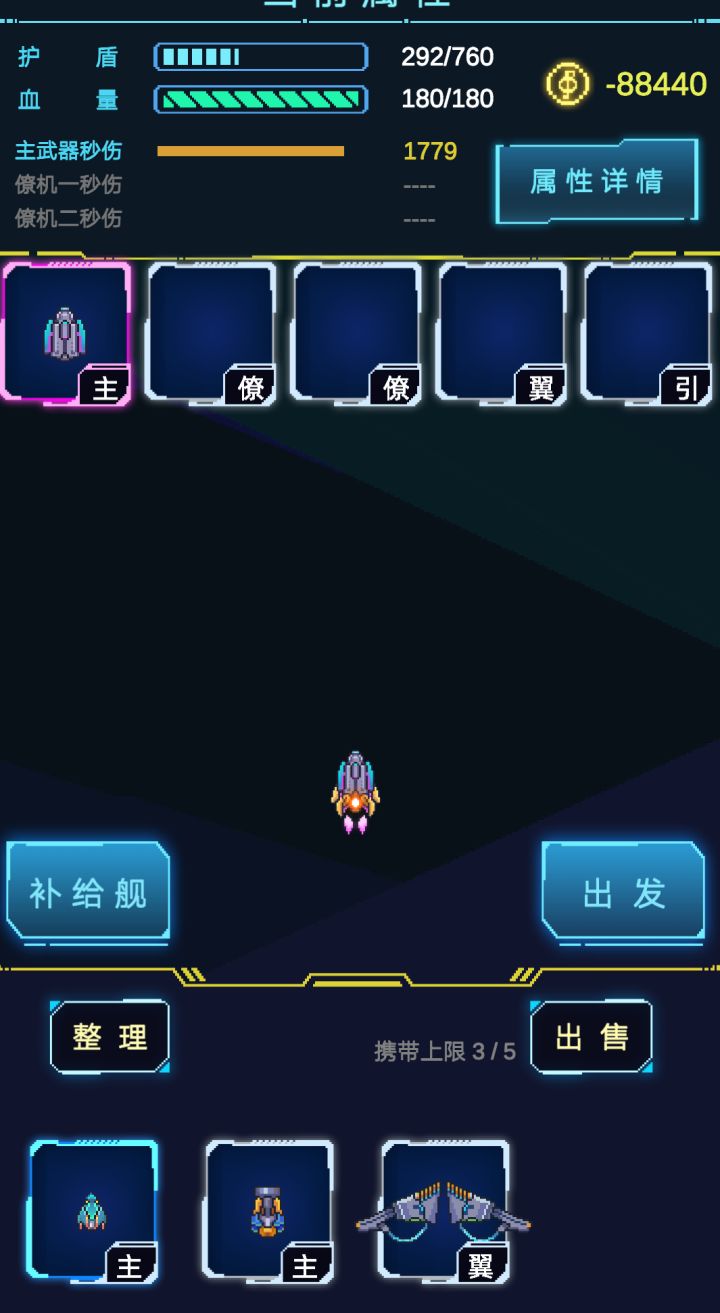
Task: Click the 血量 health bar
Action: (258, 99)
